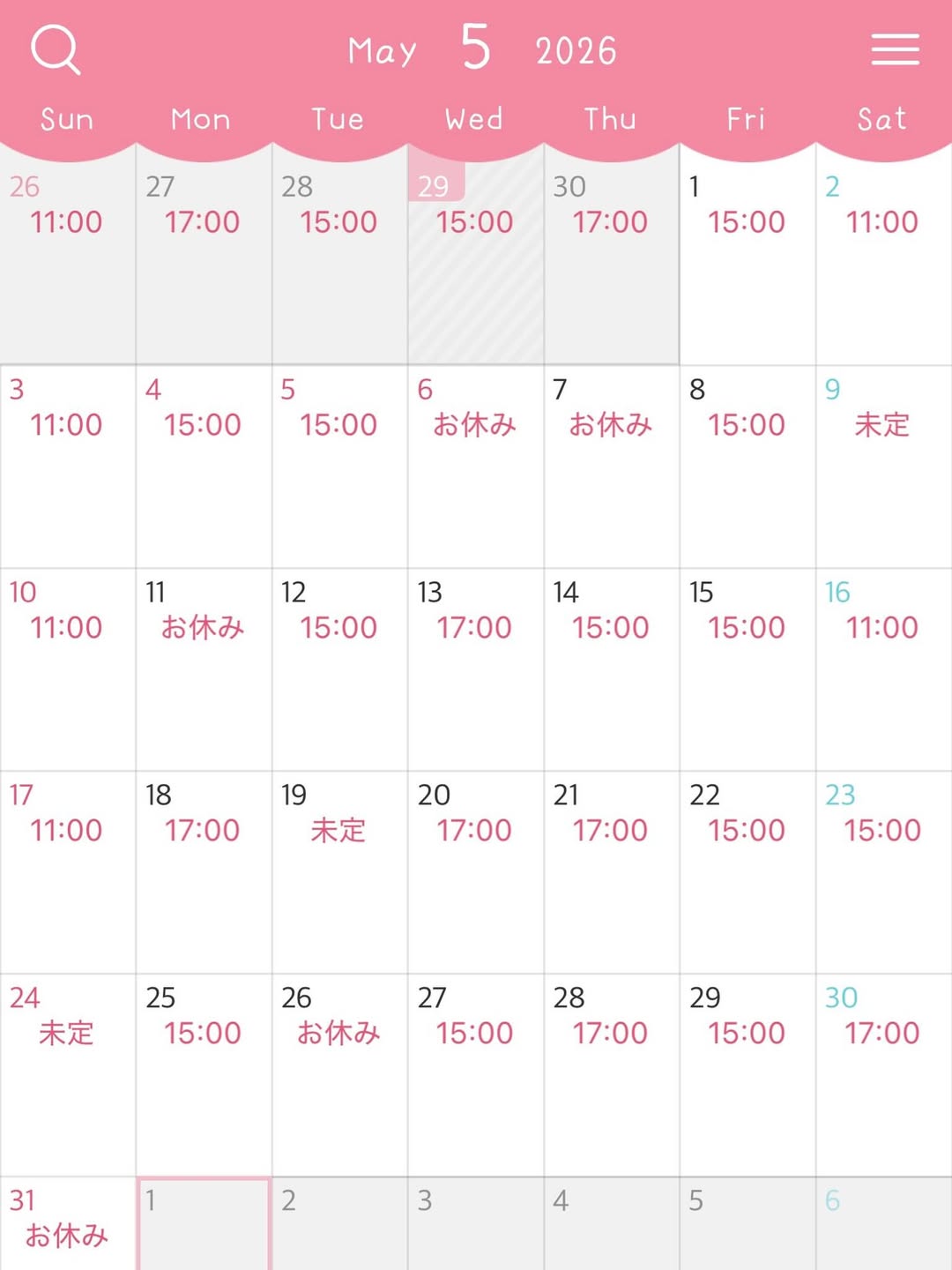Open the search magnifier icon
The height and width of the screenshot is (1270, 952).
pyautogui.click(x=56, y=49)
